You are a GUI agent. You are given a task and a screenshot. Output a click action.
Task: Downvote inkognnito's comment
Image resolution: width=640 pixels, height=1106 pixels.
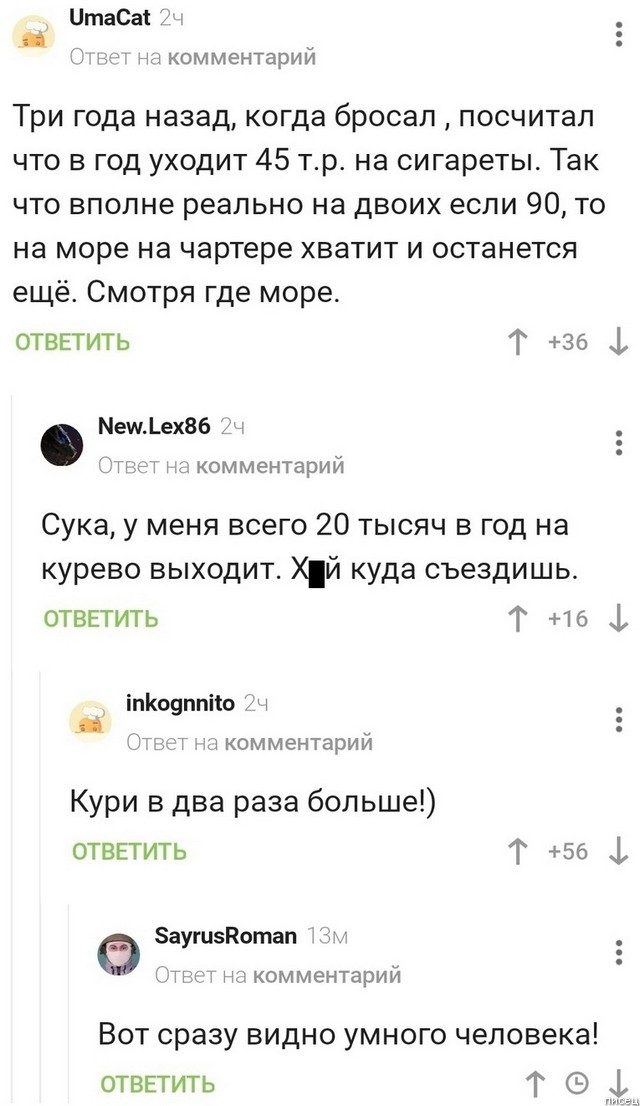(618, 851)
